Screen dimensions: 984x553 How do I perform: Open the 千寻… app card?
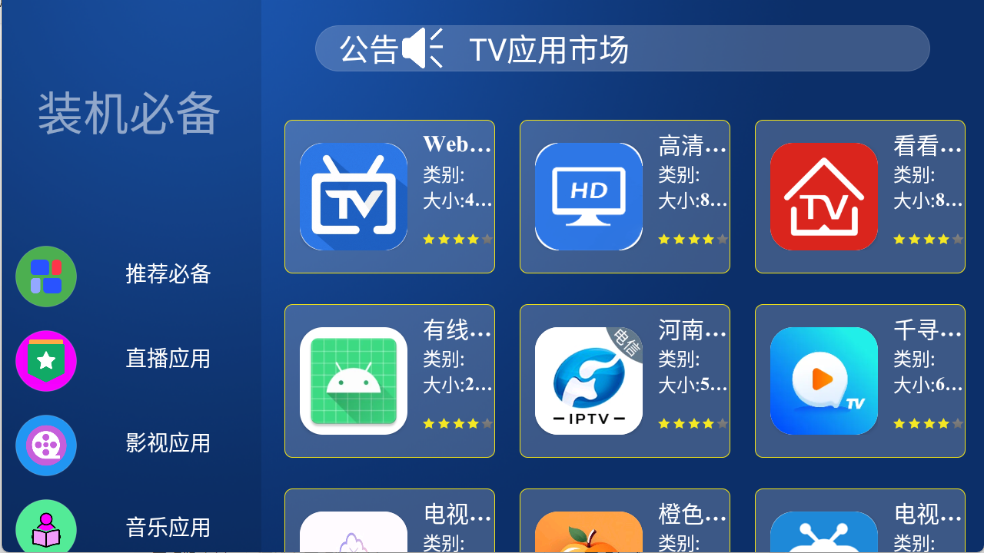click(859, 381)
